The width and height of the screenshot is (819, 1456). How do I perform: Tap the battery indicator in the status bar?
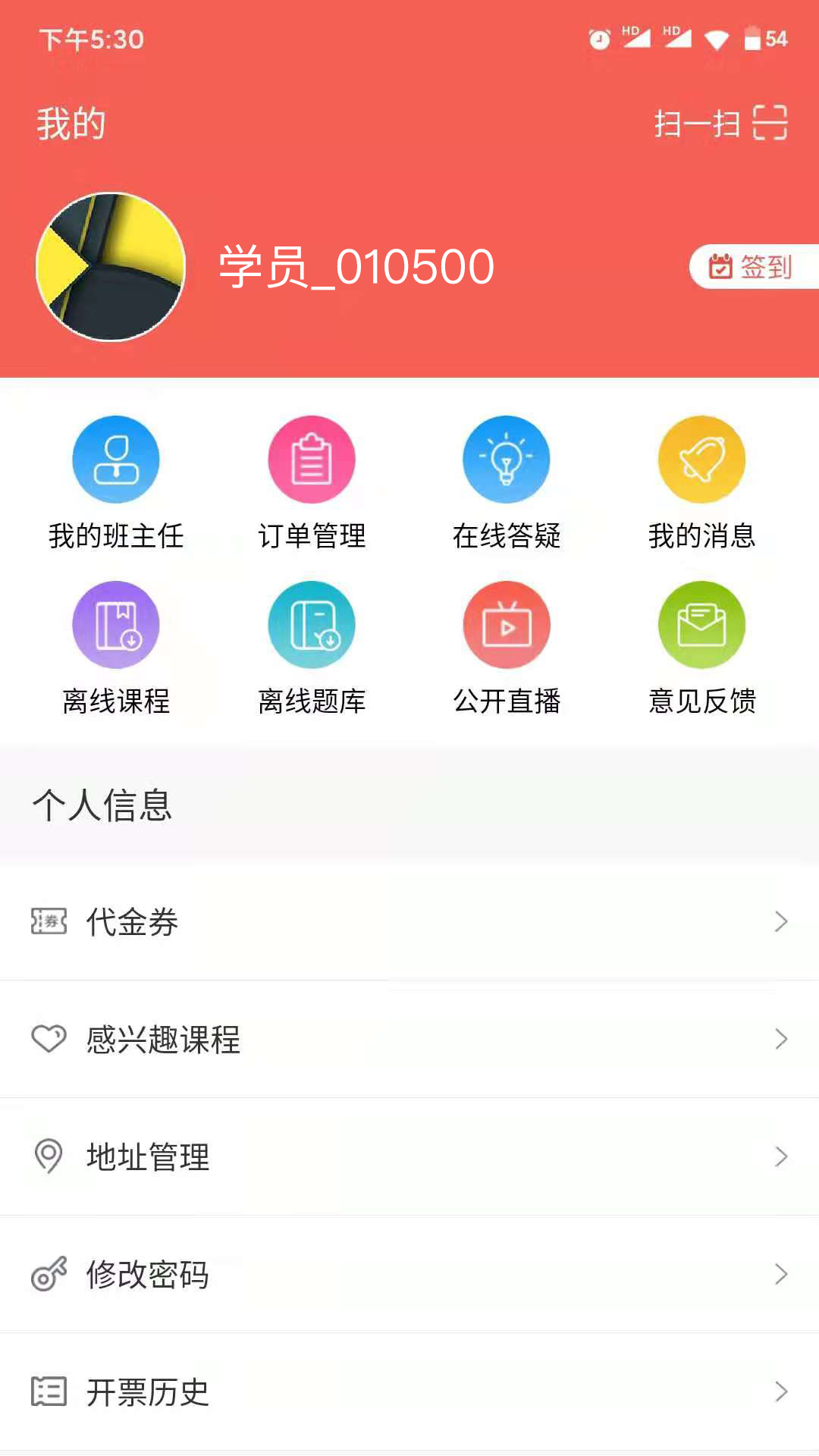pos(755,39)
